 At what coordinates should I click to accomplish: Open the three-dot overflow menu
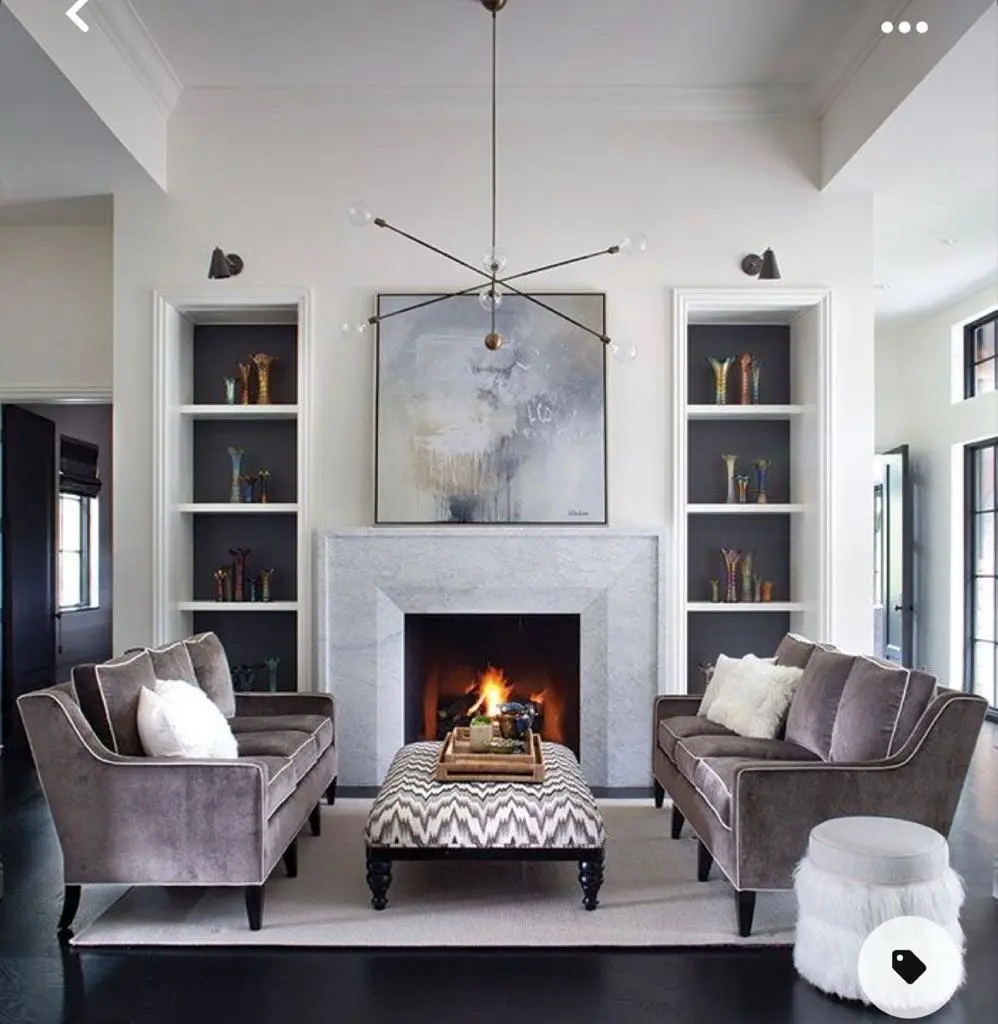(904, 27)
